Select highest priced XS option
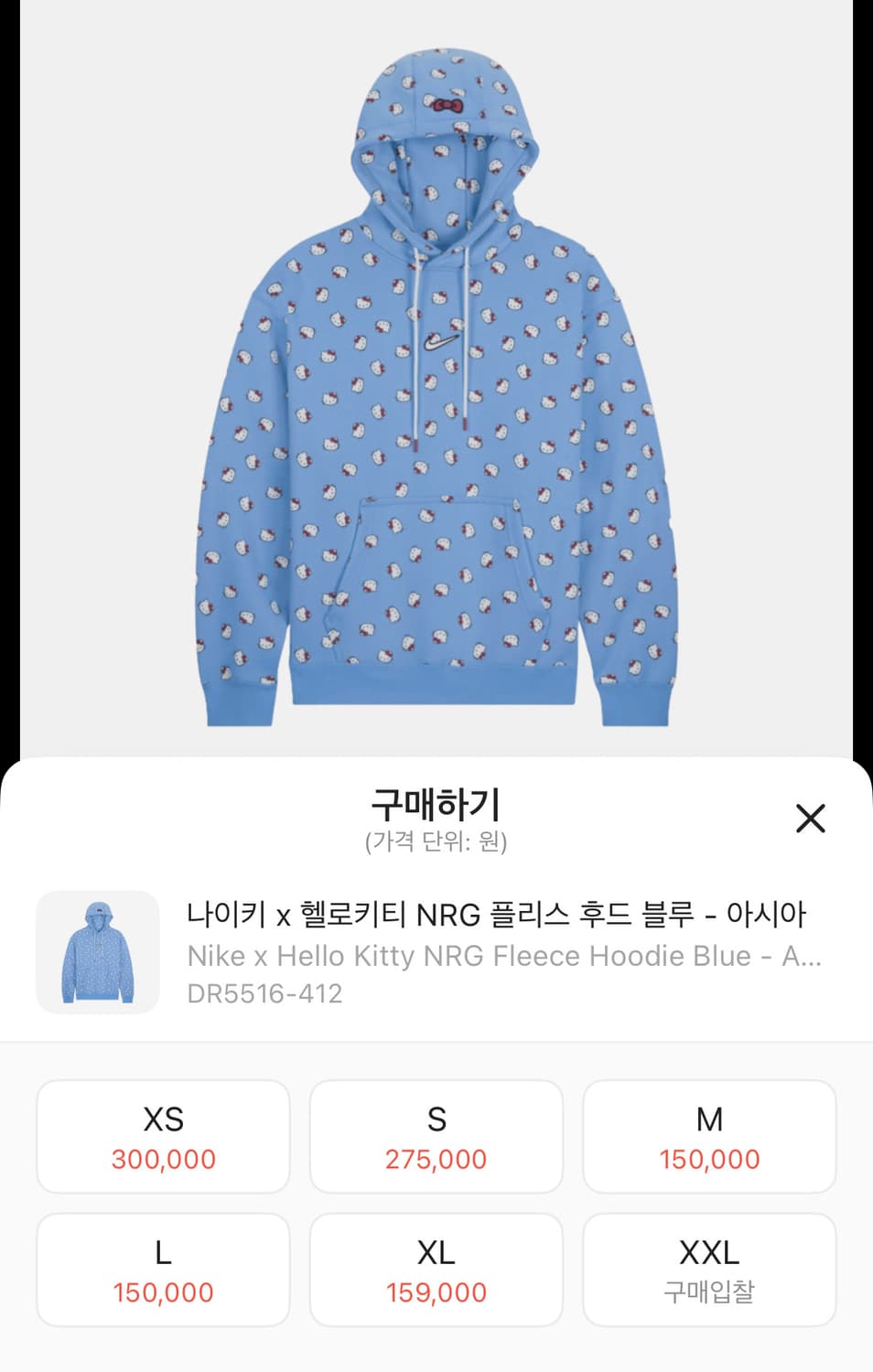This screenshot has width=873, height=1372. tap(163, 1136)
